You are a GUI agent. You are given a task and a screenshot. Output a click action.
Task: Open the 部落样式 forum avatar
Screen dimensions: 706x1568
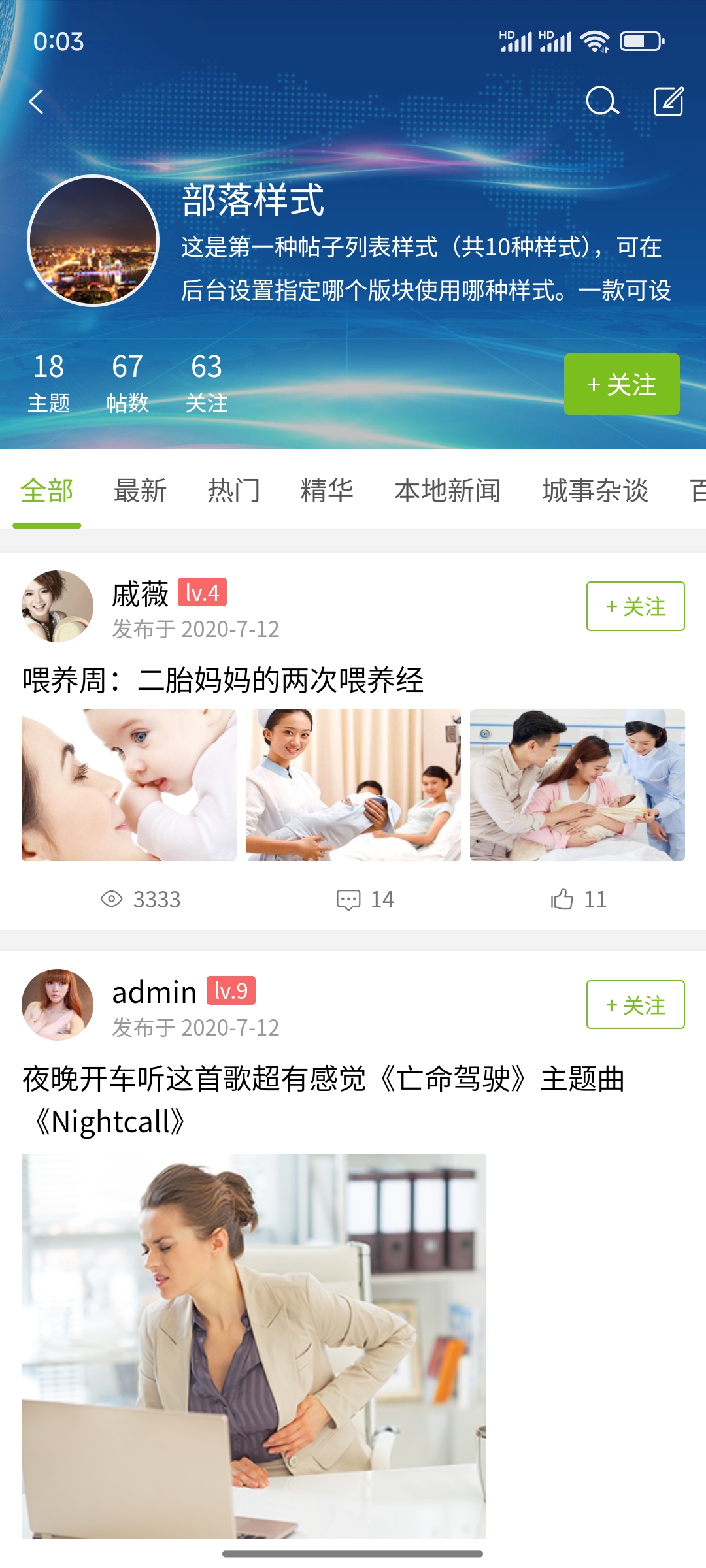(93, 240)
